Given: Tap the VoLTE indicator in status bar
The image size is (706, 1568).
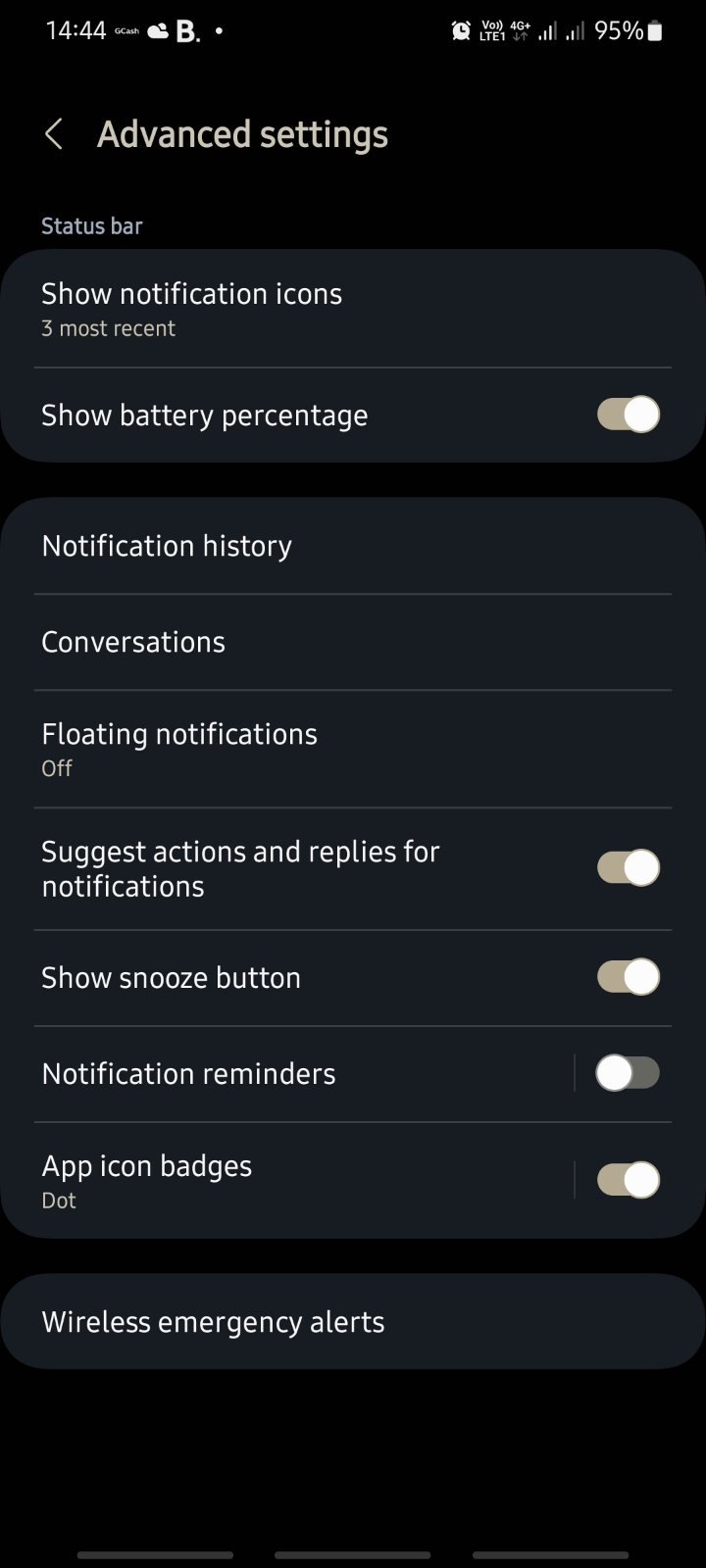Looking at the screenshot, I should coord(491,30).
